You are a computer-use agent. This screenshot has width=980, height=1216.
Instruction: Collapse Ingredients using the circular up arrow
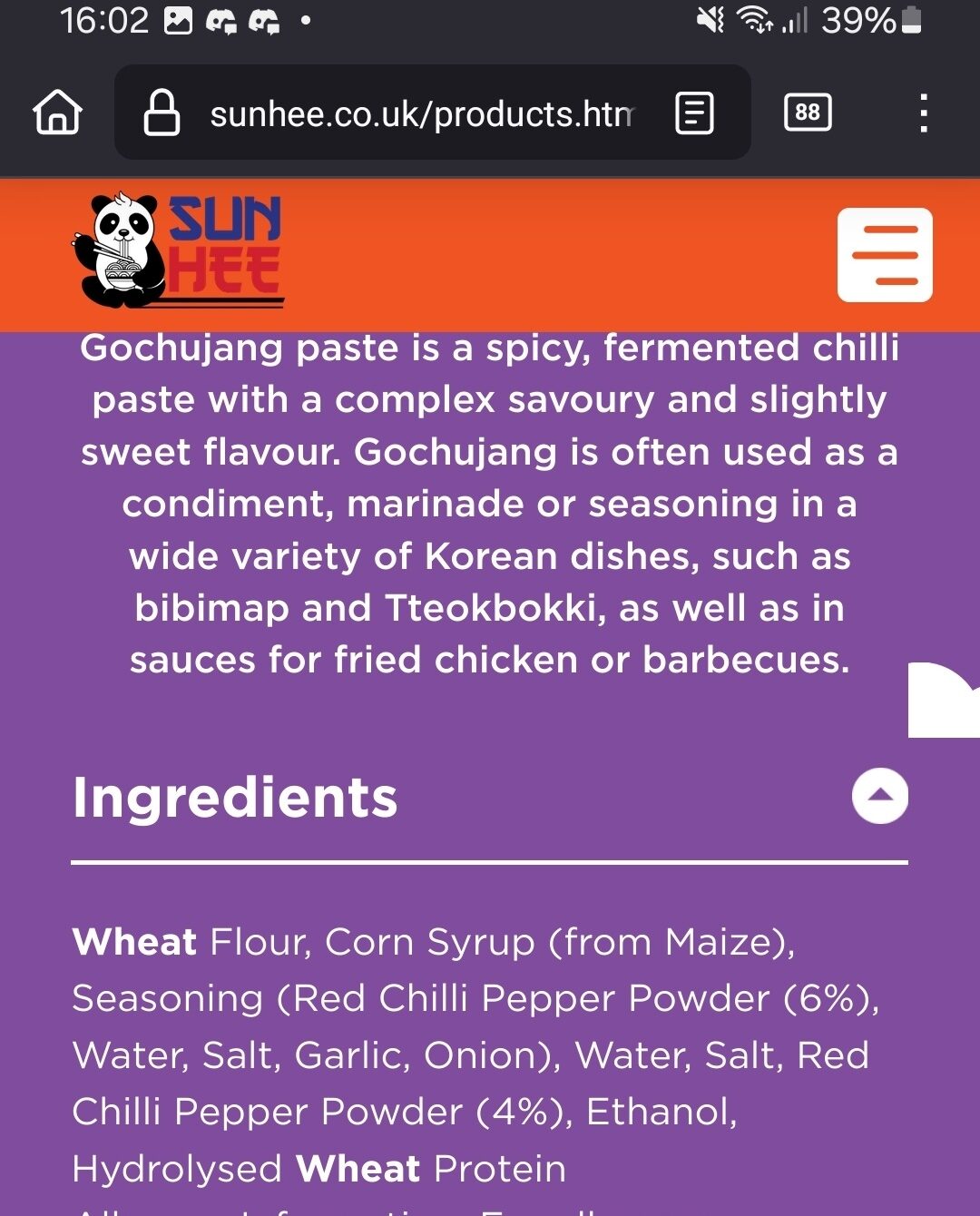[x=878, y=796]
